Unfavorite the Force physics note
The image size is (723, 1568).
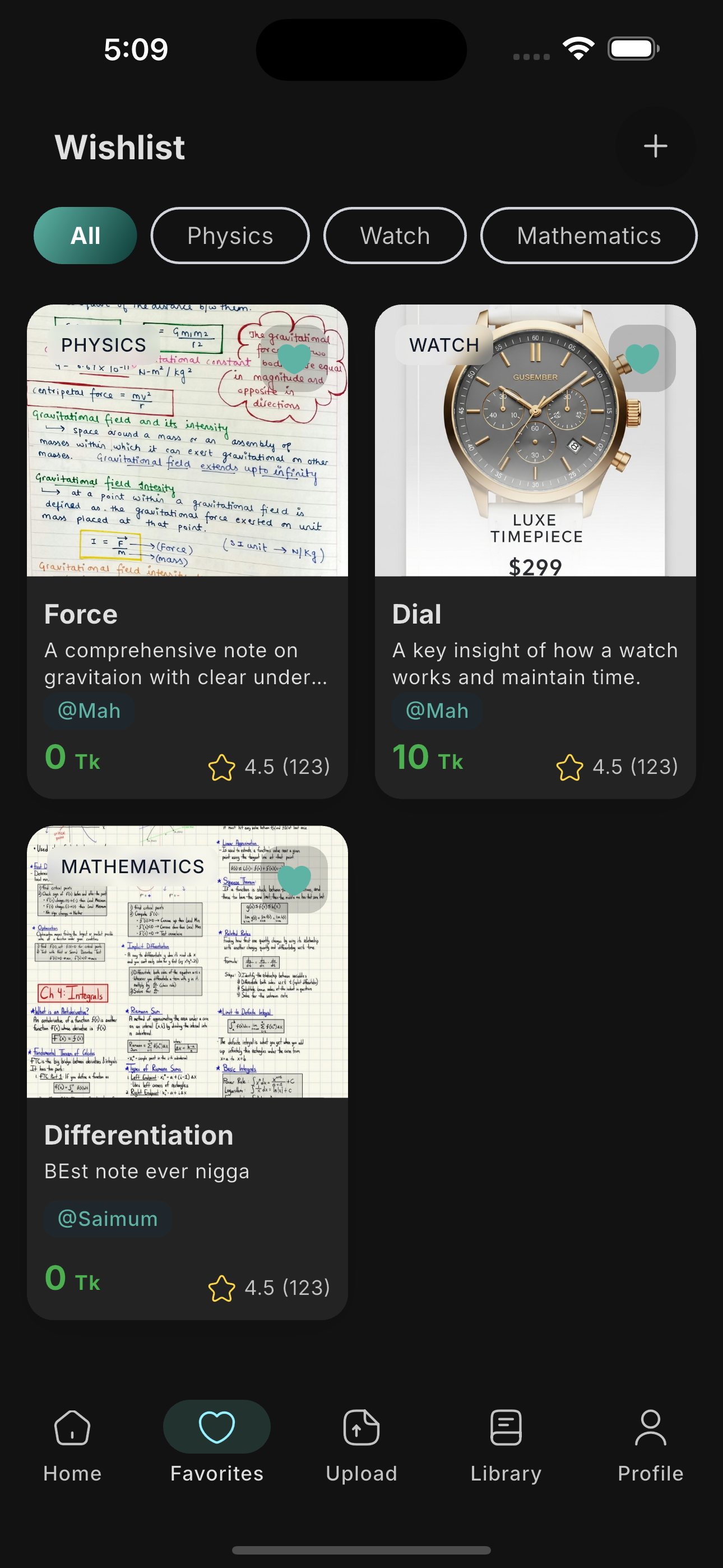(295, 358)
